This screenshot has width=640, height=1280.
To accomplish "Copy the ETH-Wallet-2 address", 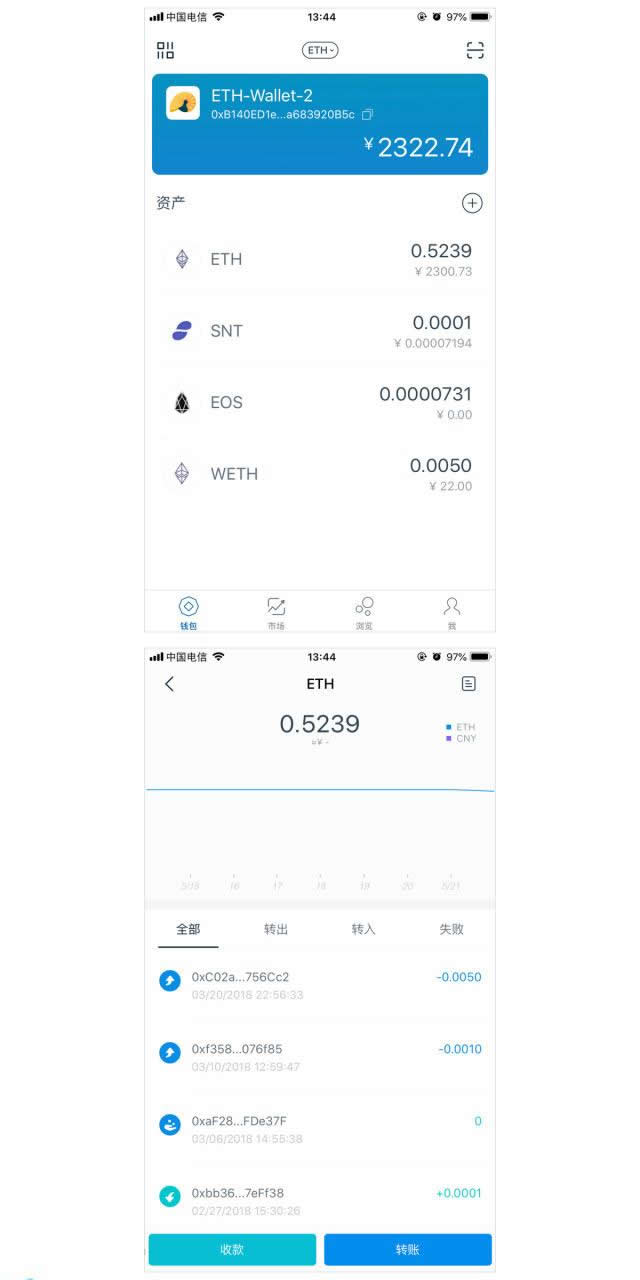I will (368, 115).
